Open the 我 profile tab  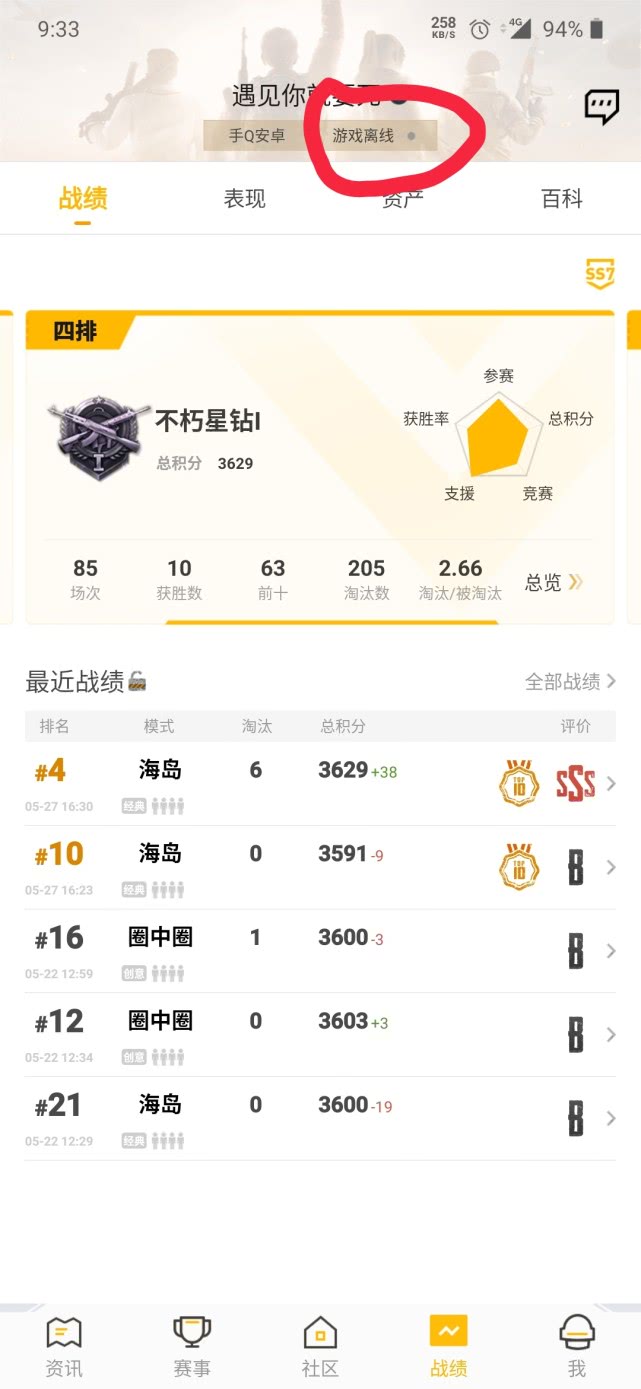tap(577, 1346)
